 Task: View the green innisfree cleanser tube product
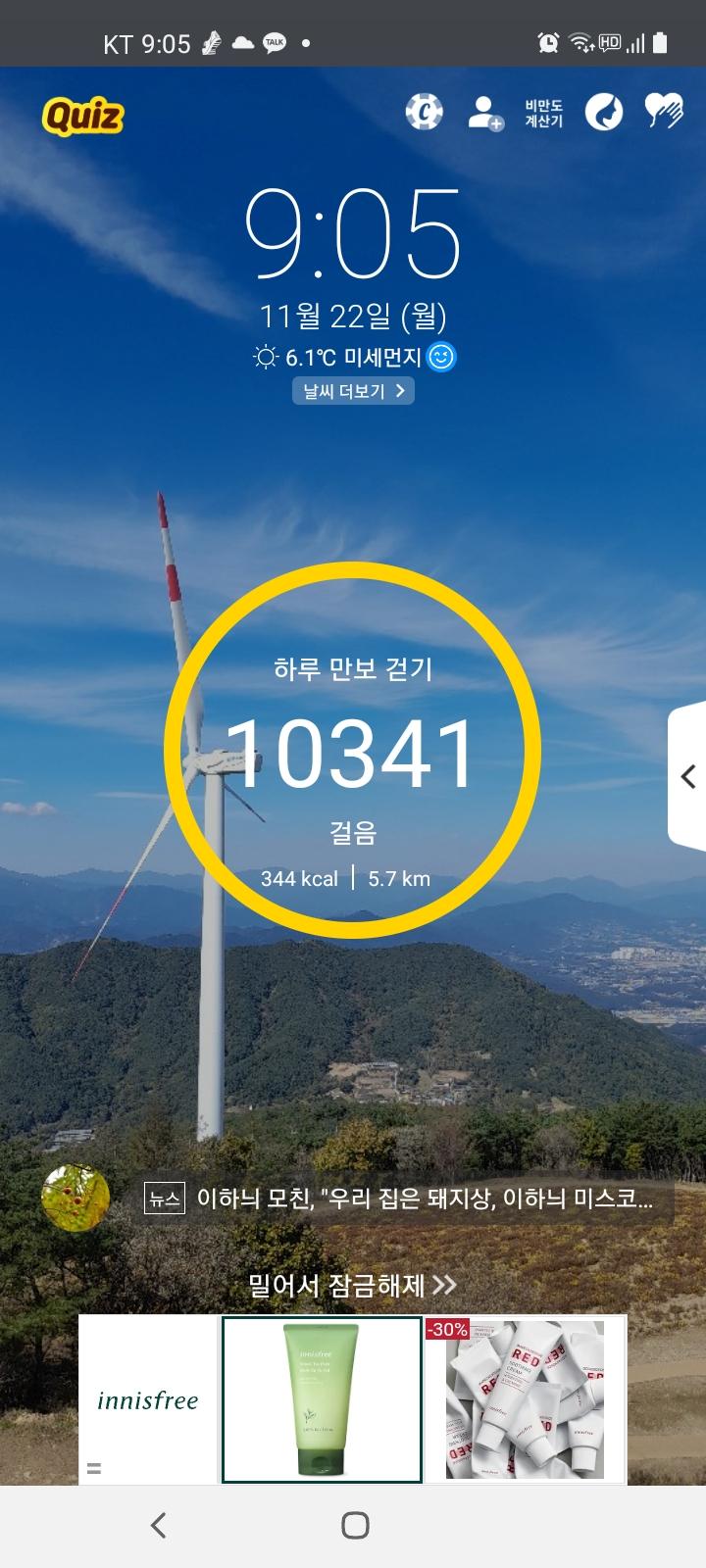[322, 1399]
